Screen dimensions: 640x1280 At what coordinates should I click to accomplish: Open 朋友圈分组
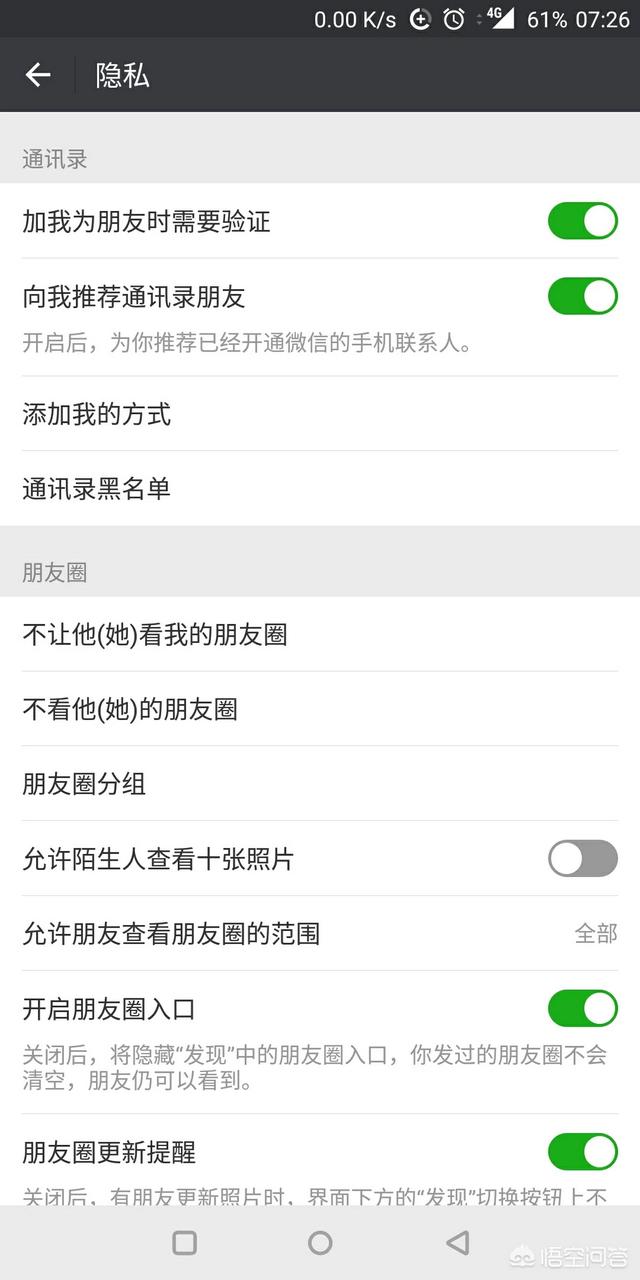click(320, 784)
